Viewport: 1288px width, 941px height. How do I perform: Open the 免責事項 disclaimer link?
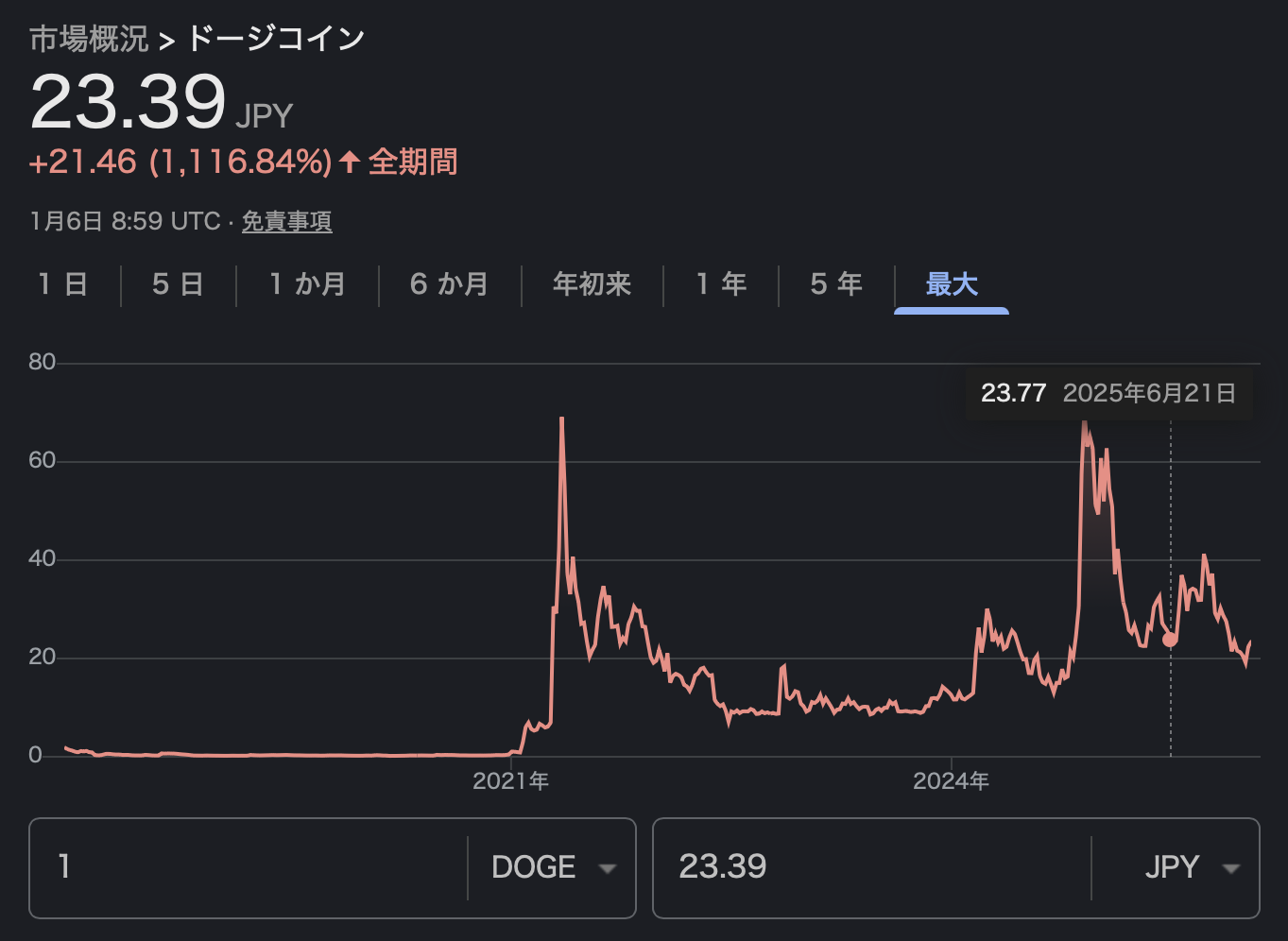click(286, 222)
